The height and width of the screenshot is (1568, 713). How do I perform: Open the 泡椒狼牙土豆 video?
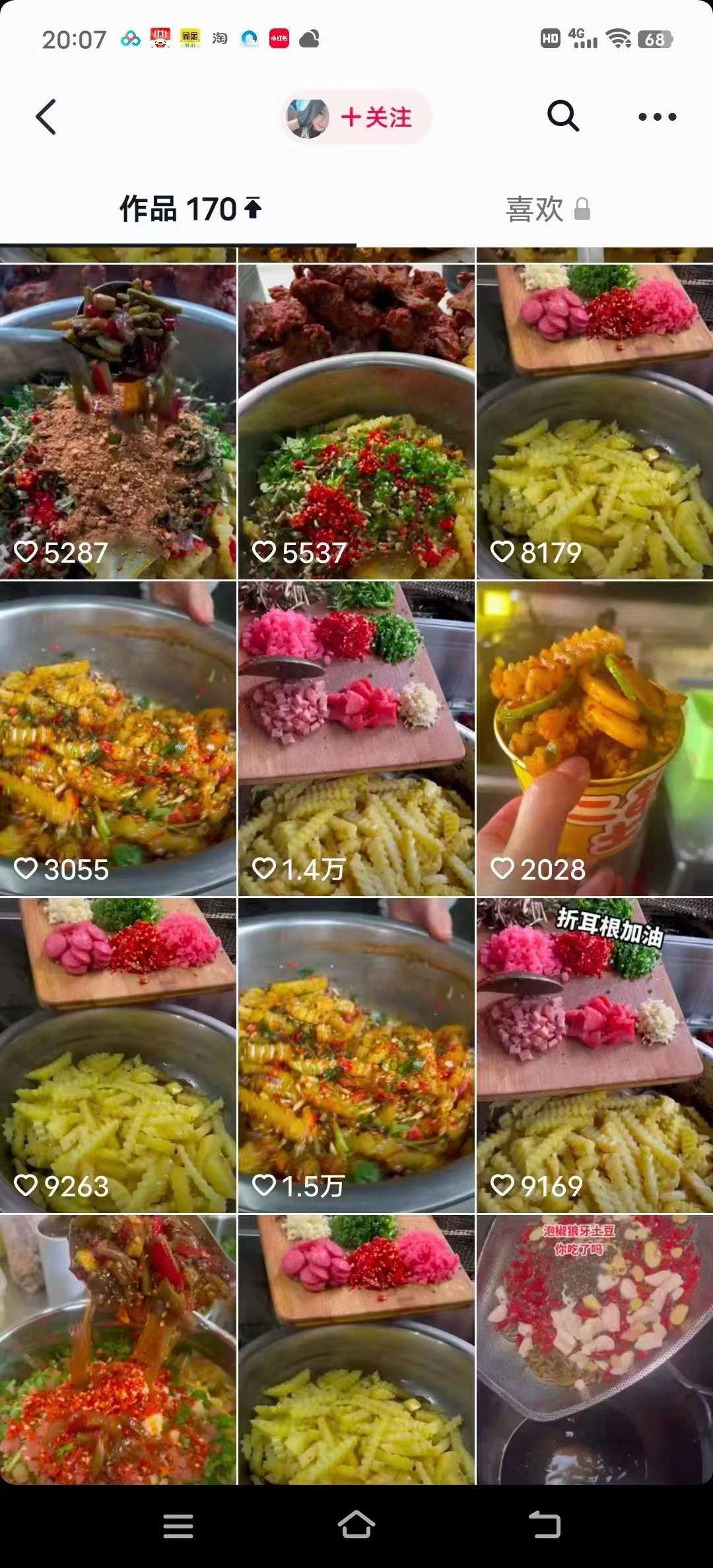(x=595, y=1350)
